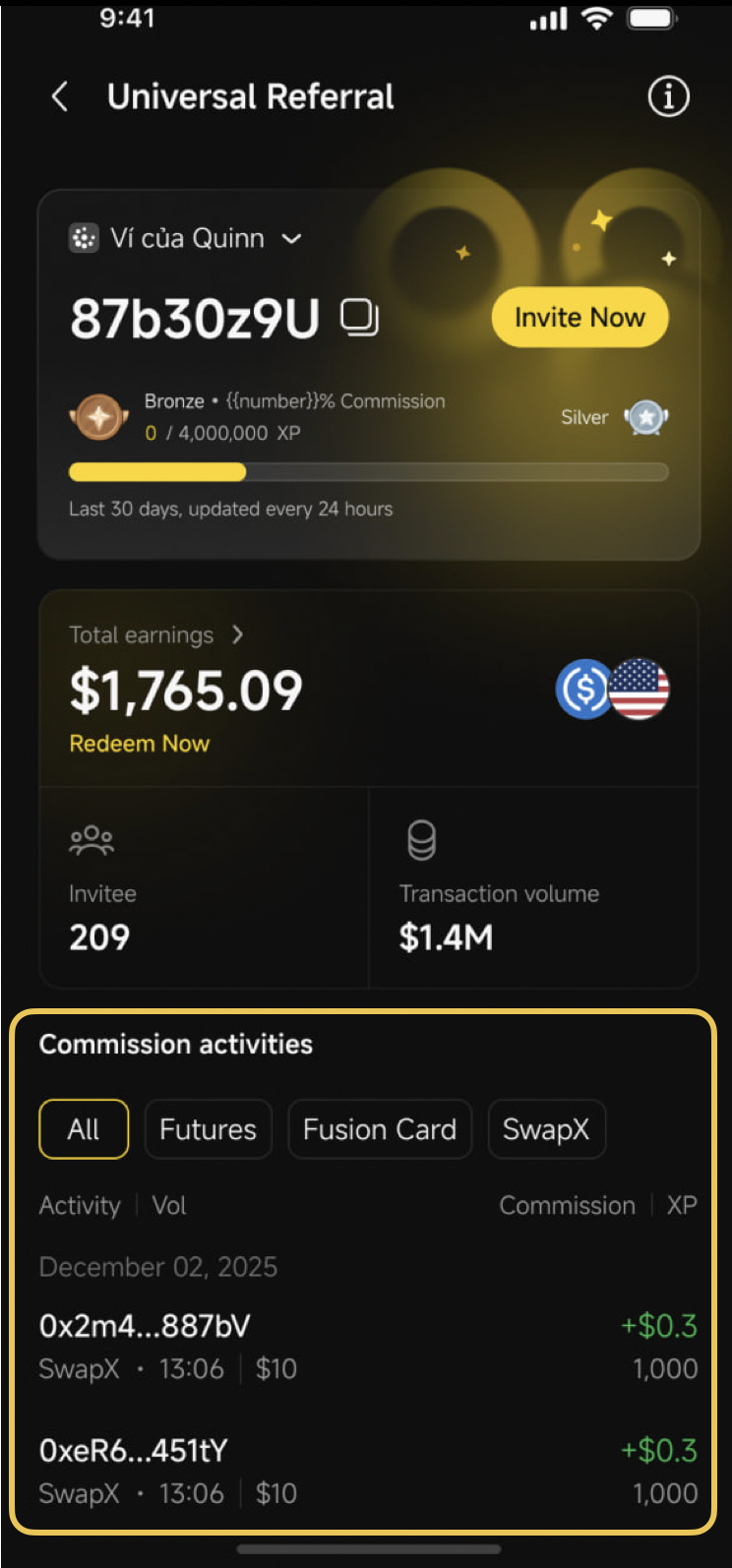Go back from Universal Referral
The width and height of the screenshot is (732, 1568).
click(60, 96)
